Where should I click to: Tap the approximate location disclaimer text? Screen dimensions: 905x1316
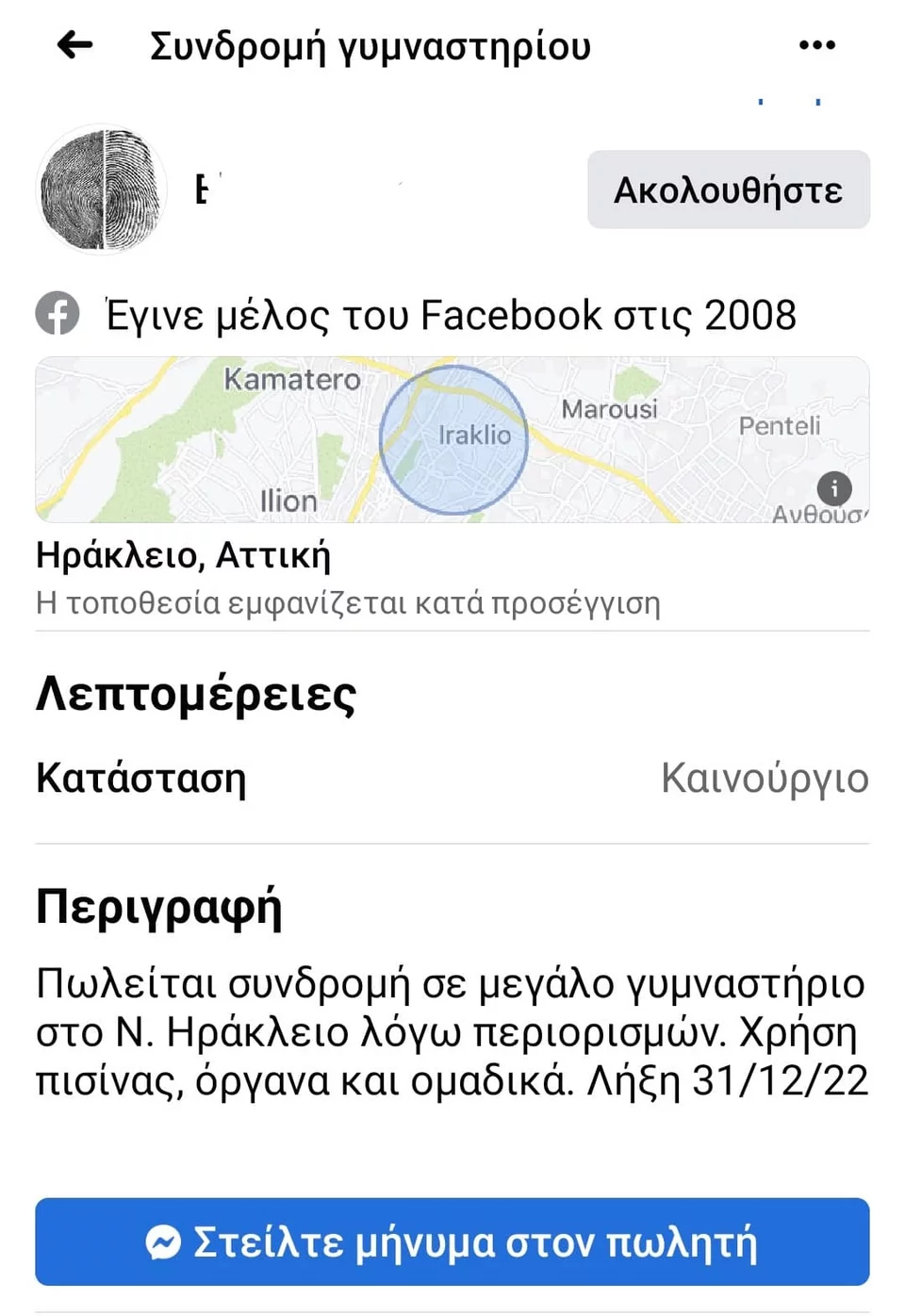(x=348, y=602)
